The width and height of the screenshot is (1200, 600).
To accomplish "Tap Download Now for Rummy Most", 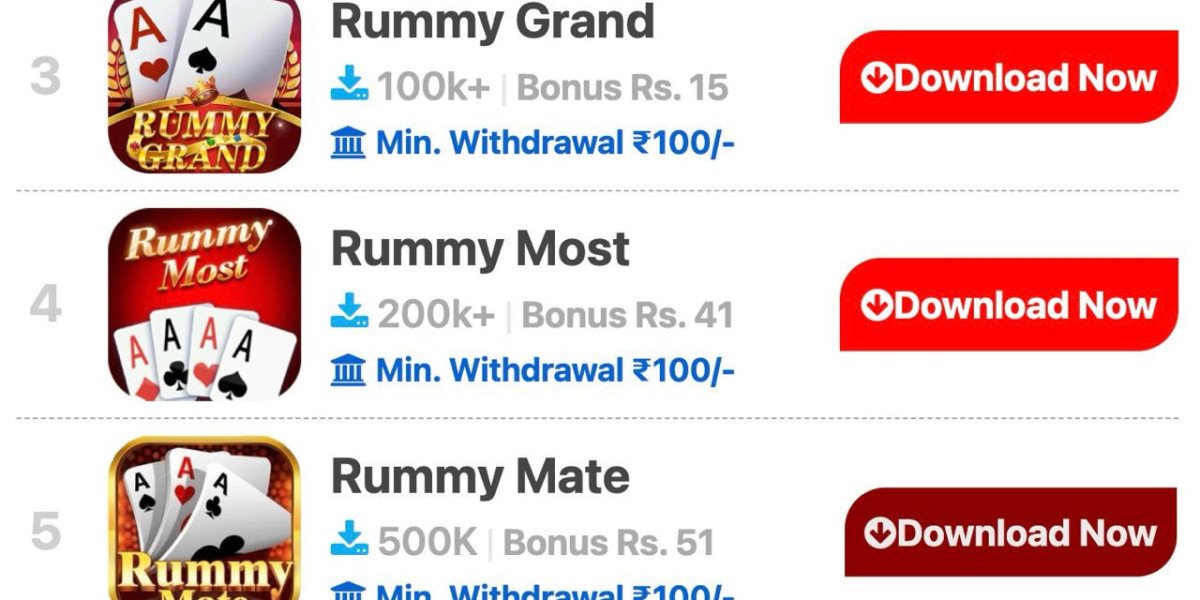I will (x=1008, y=304).
